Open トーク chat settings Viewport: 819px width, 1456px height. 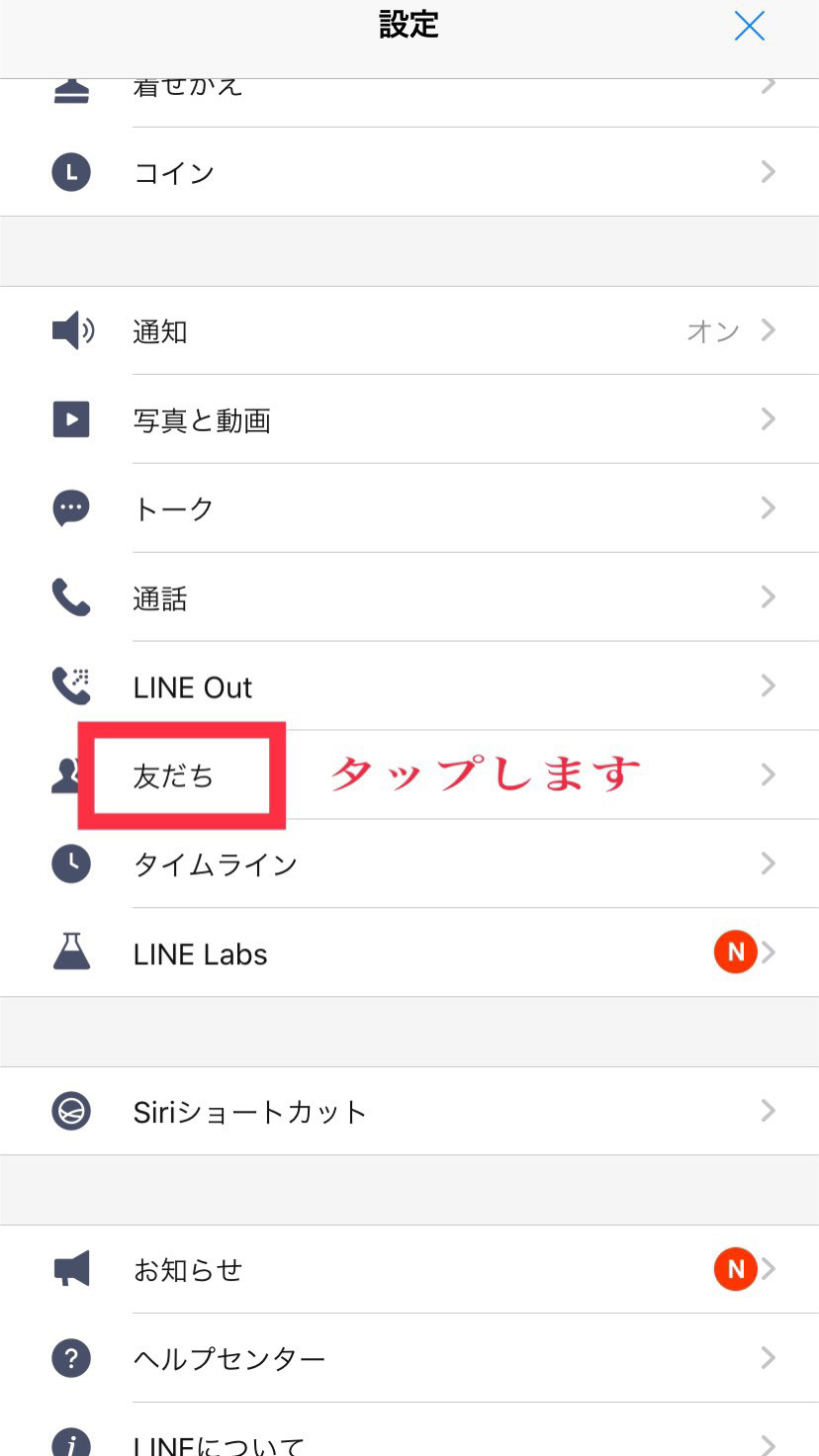pyautogui.click(x=409, y=509)
